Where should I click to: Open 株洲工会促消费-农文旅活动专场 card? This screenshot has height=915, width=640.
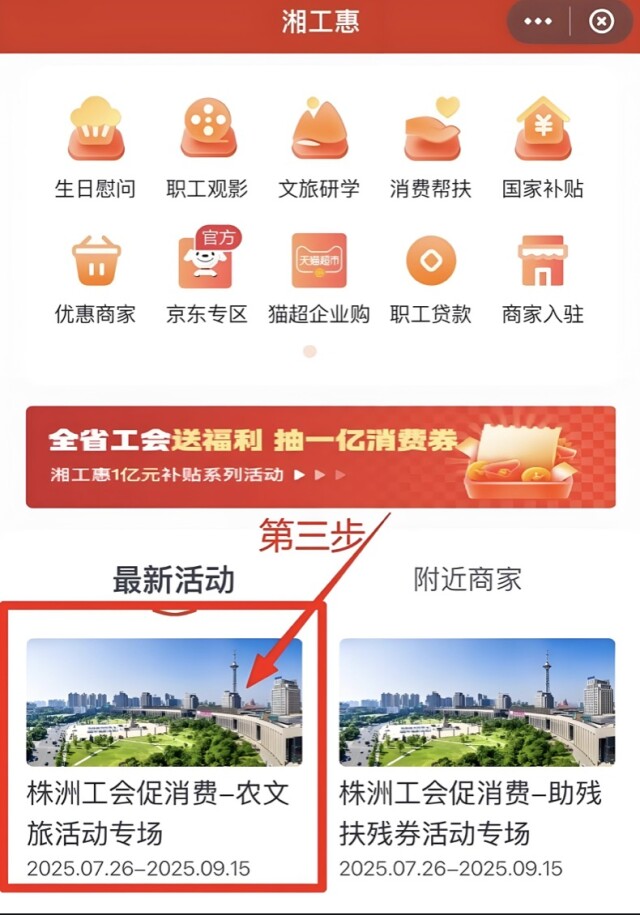[x=164, y=750]
